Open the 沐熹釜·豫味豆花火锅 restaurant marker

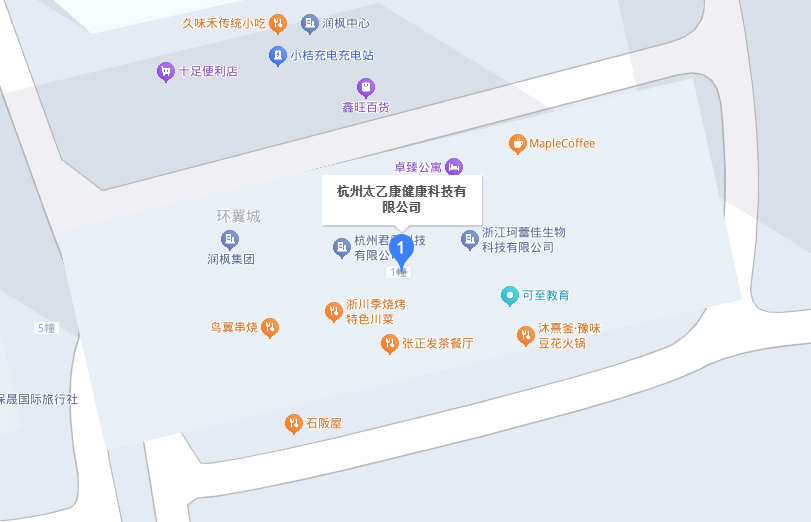coord(526,336)
